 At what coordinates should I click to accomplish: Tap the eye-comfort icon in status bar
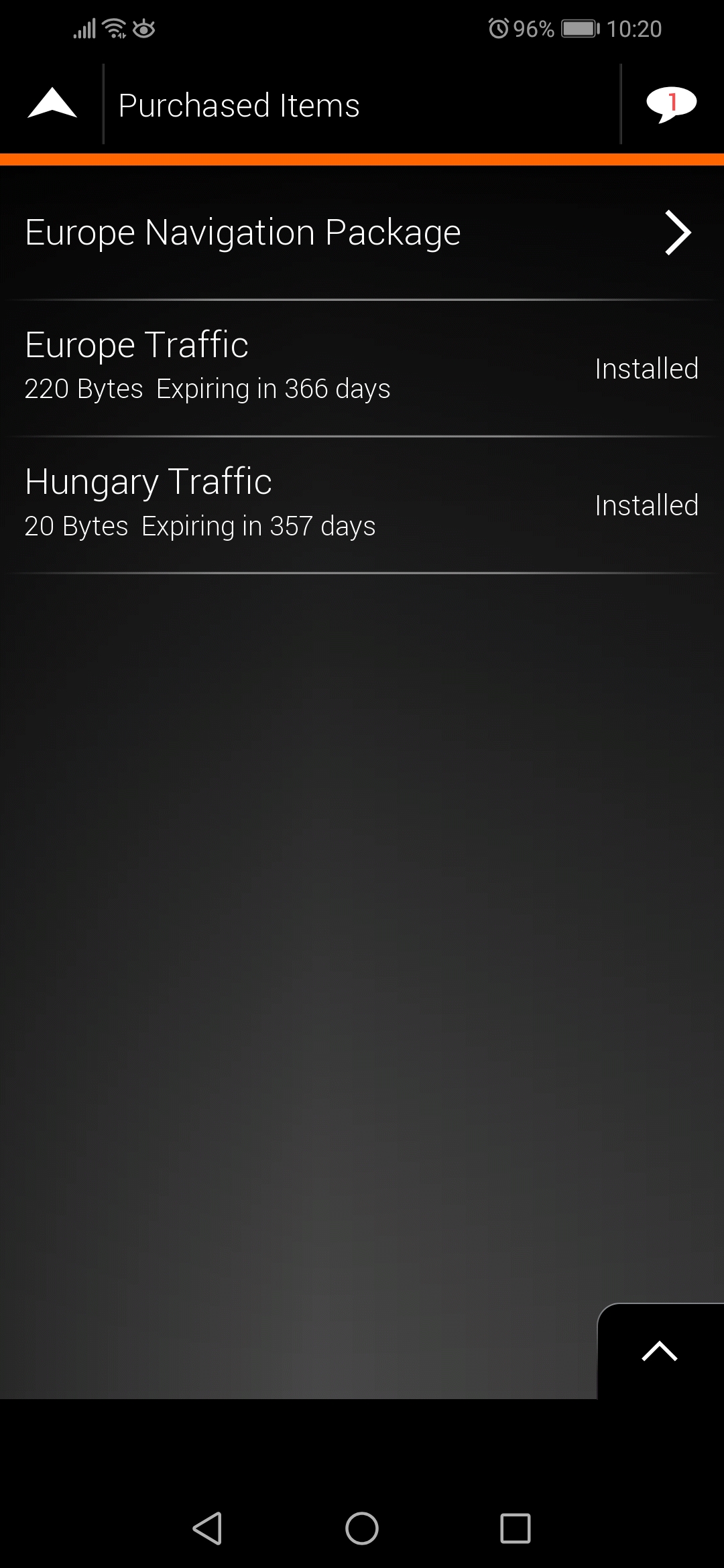[x=144, y=29]
